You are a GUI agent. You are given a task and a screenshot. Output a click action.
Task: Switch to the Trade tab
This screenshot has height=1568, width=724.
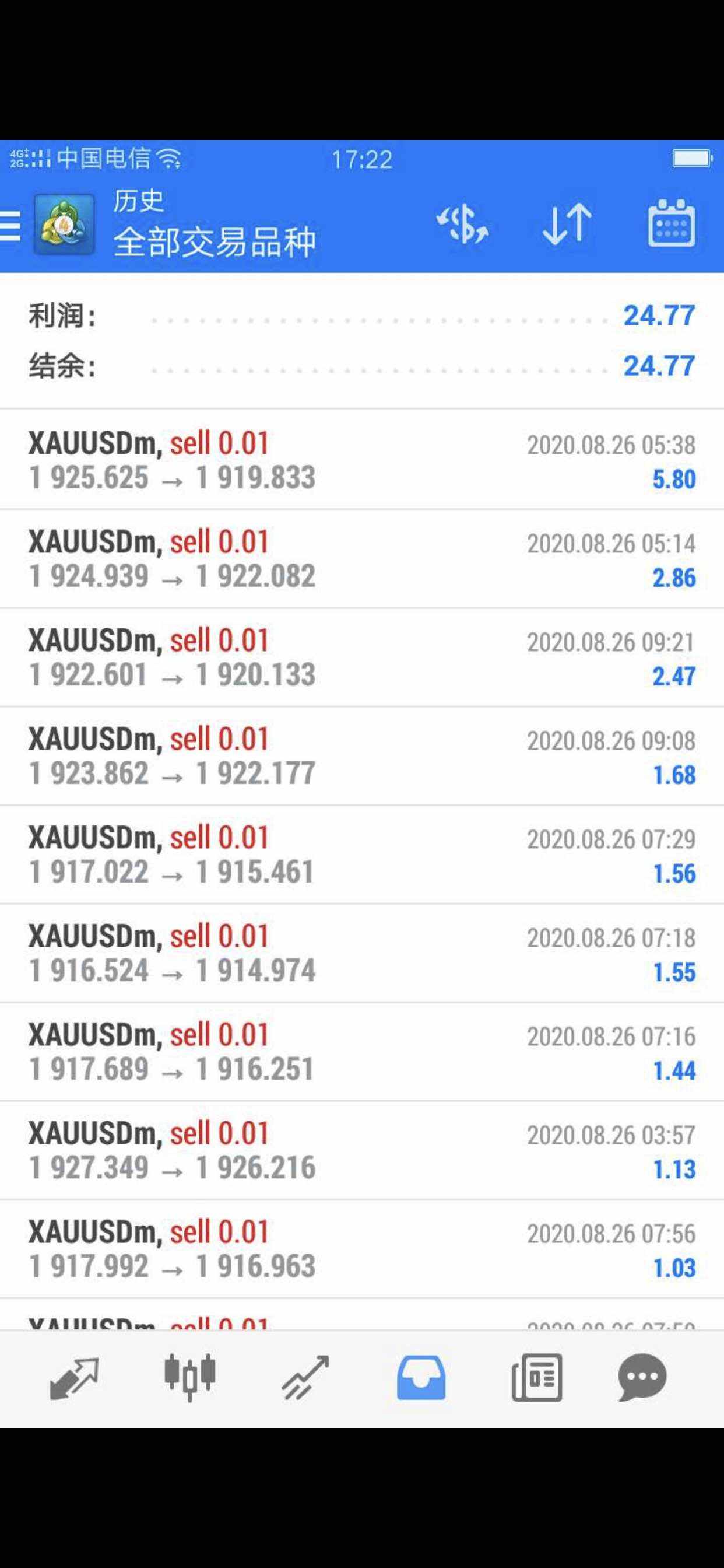tap(305, 1378)
